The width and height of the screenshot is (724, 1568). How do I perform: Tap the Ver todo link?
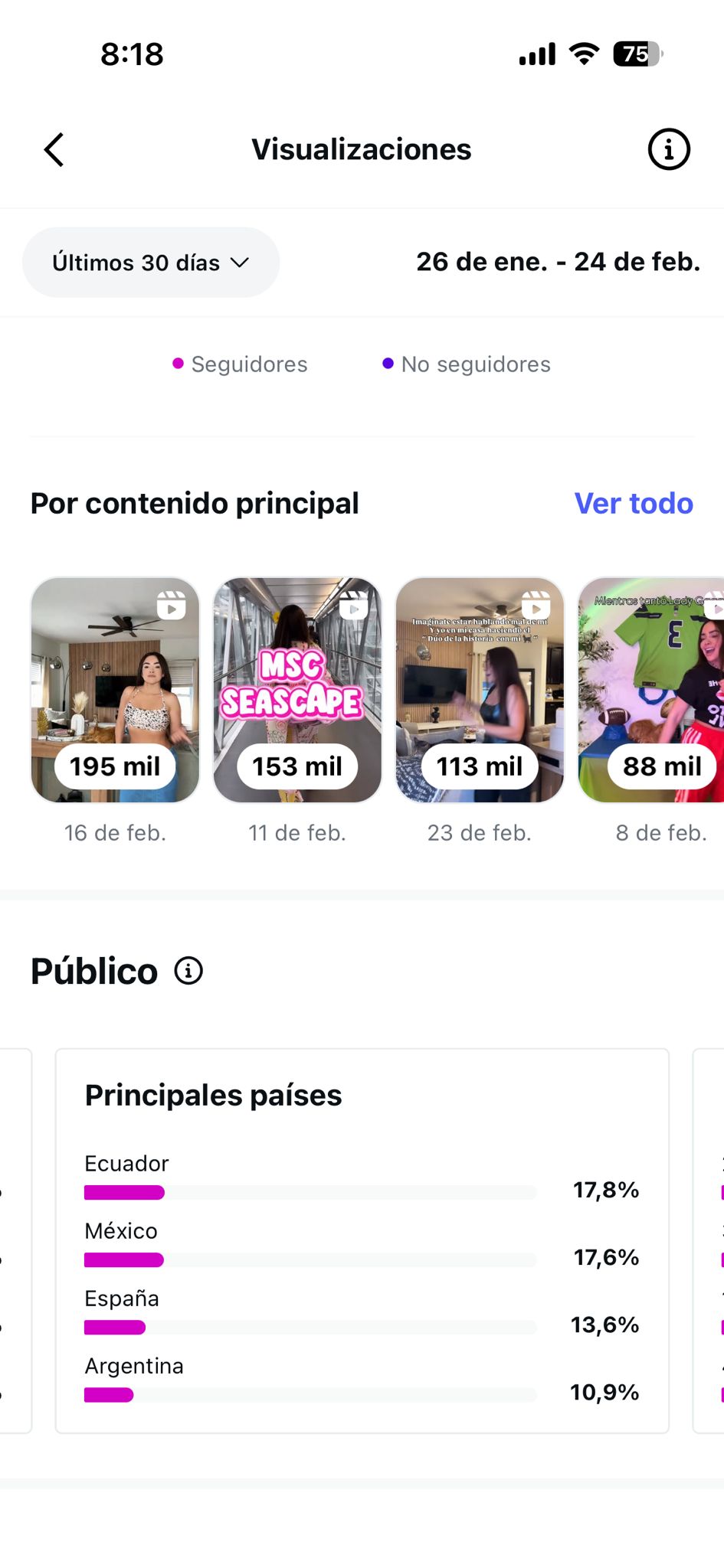[634, 504]
